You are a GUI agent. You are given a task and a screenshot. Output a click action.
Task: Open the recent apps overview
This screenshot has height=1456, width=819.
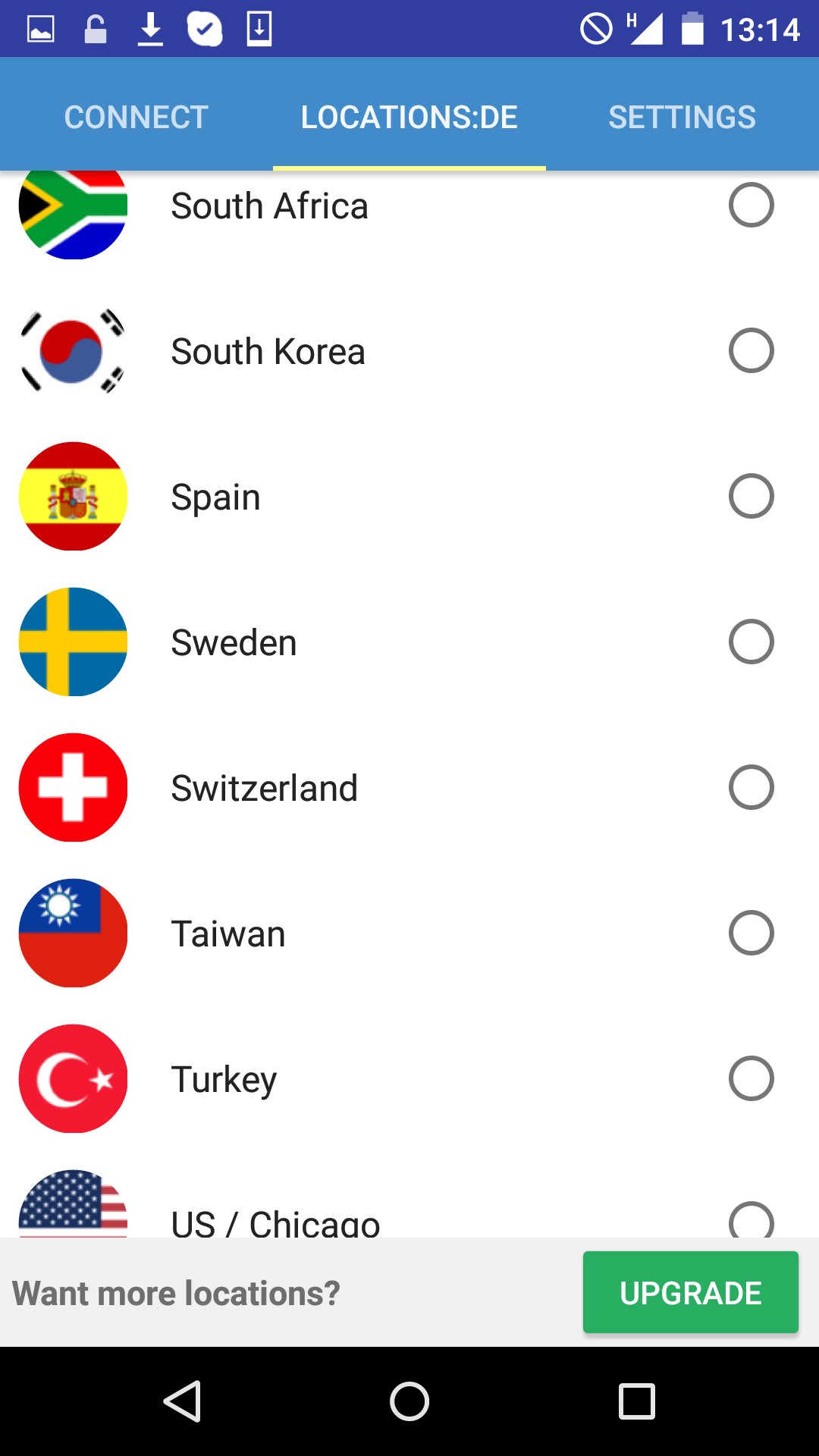[636, 1401]
